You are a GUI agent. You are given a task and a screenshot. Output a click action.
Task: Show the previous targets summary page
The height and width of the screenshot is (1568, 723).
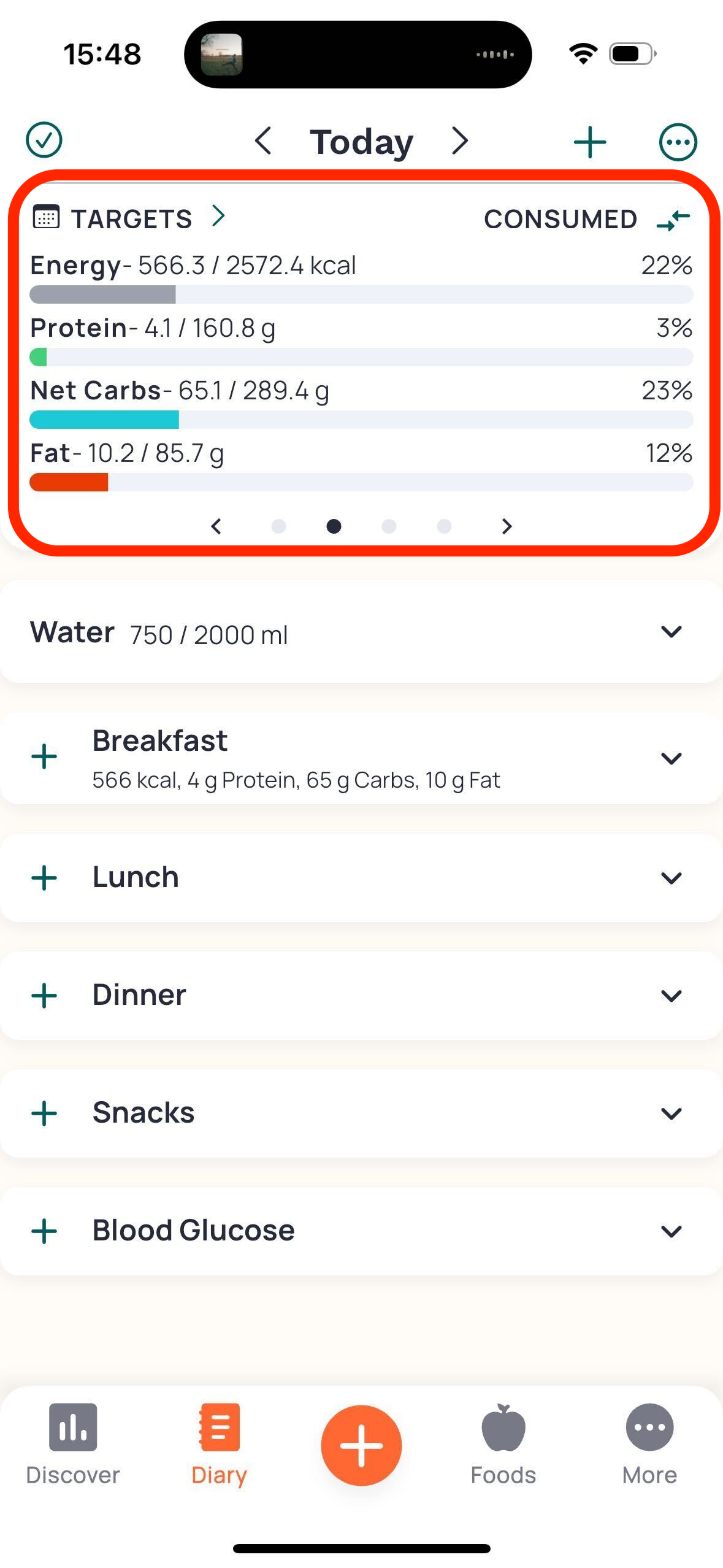(x=216, y=526)
